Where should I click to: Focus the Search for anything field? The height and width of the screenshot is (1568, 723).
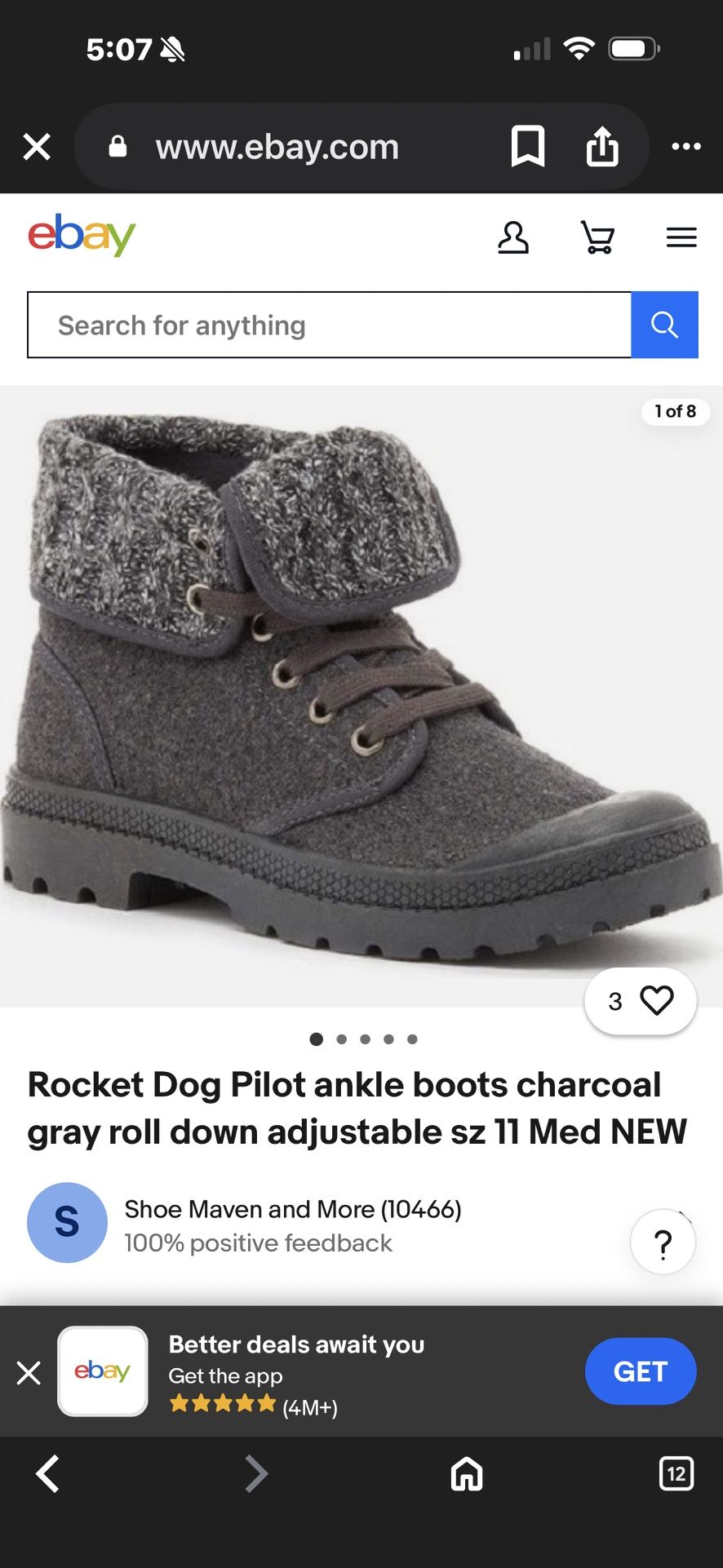[330, 325]
